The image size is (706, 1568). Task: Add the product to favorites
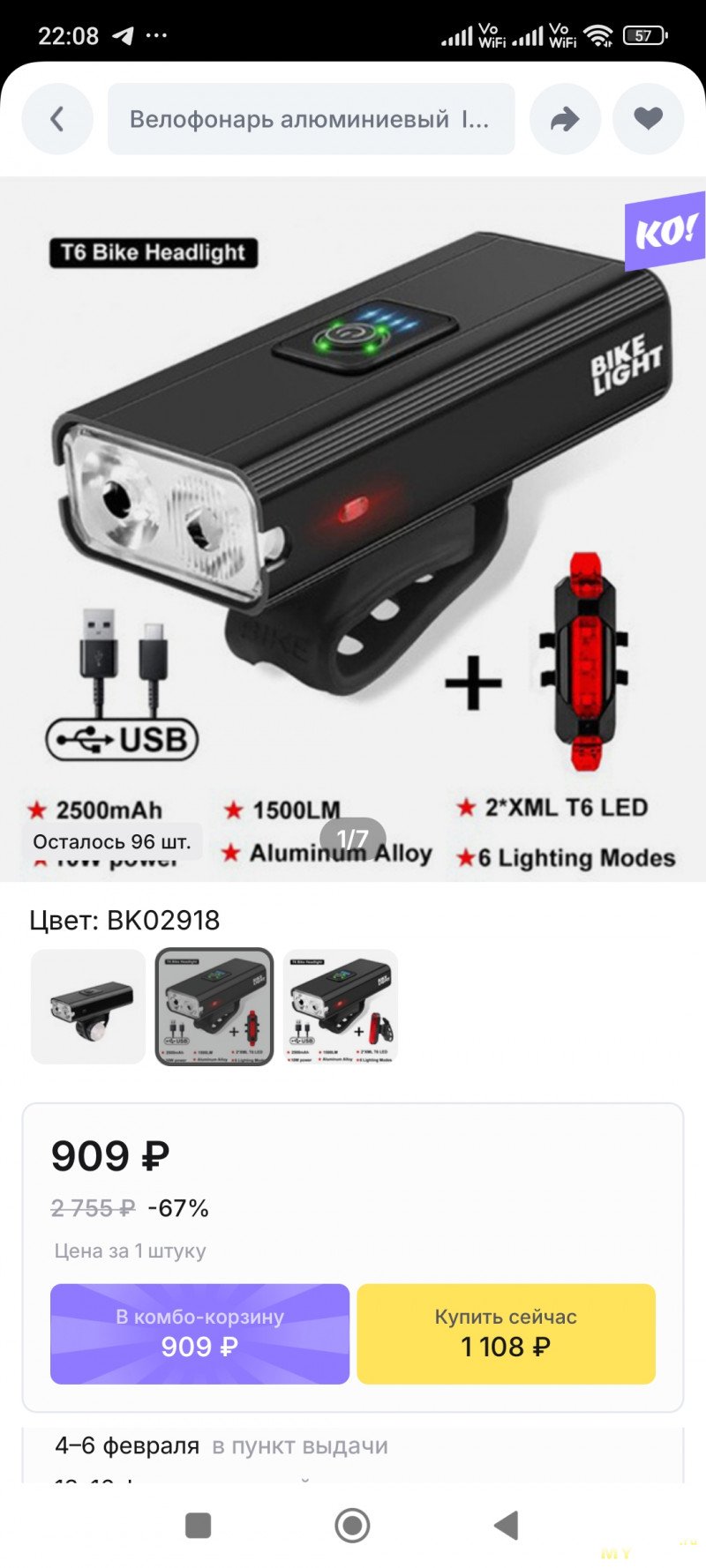[x=648, y=119]
